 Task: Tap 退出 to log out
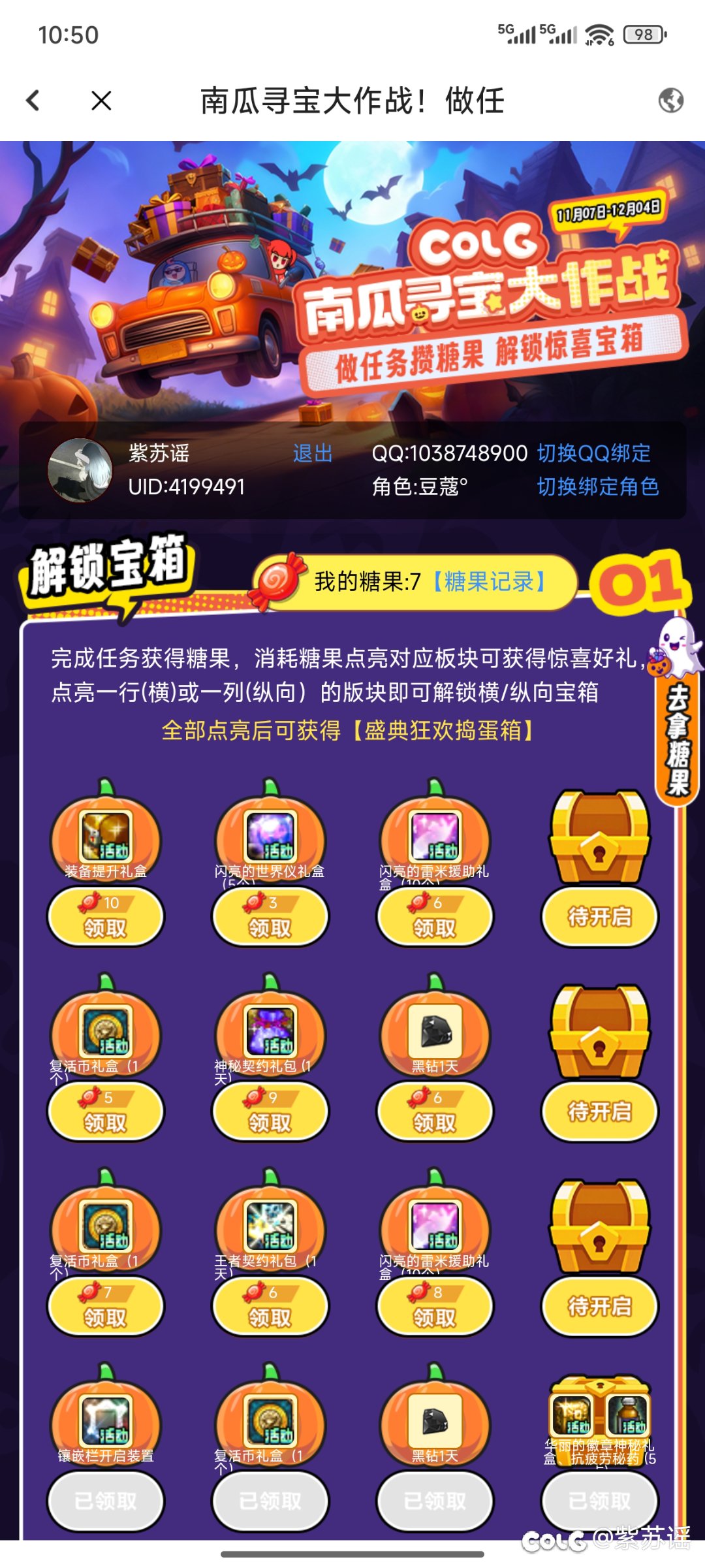coord(313,453)
